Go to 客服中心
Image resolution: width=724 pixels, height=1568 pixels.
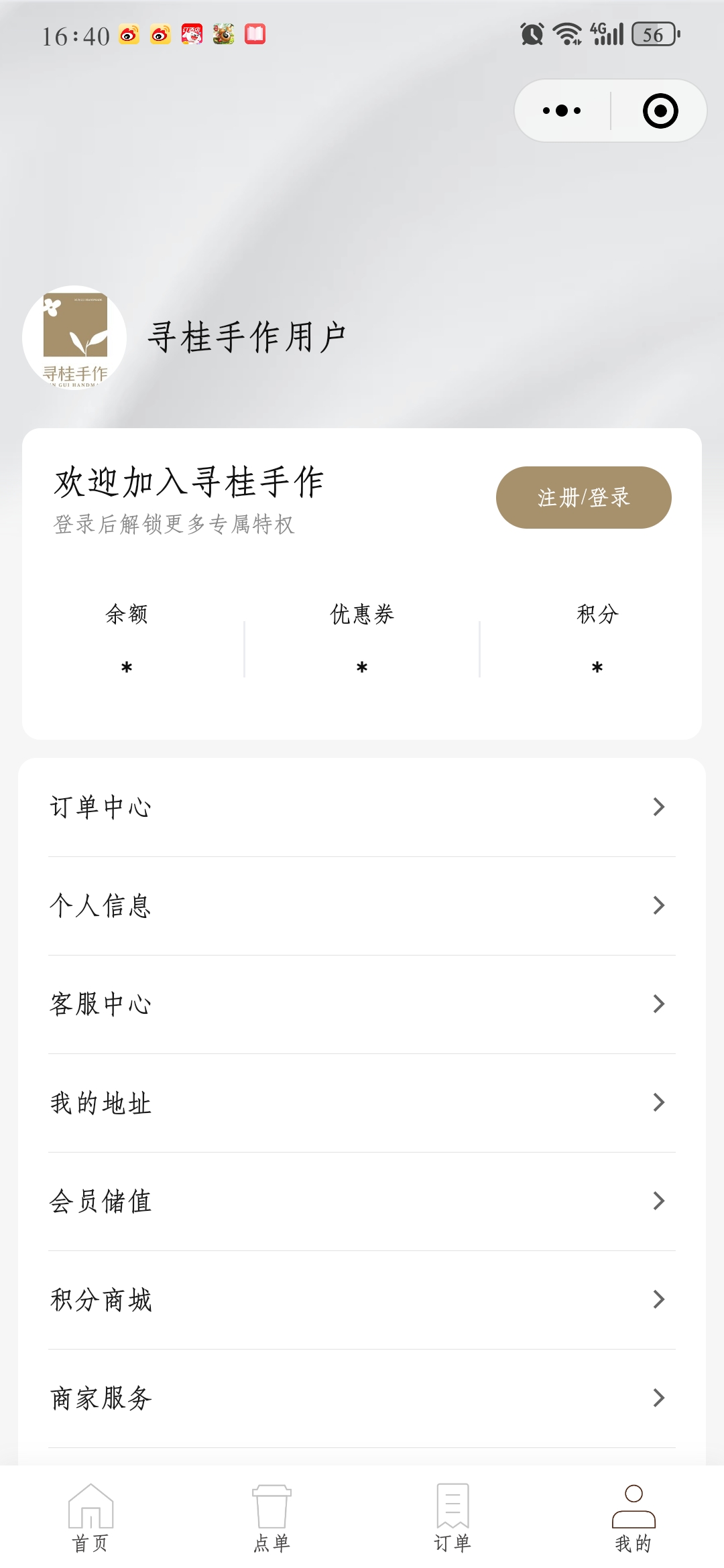(x=362, y=1004)
